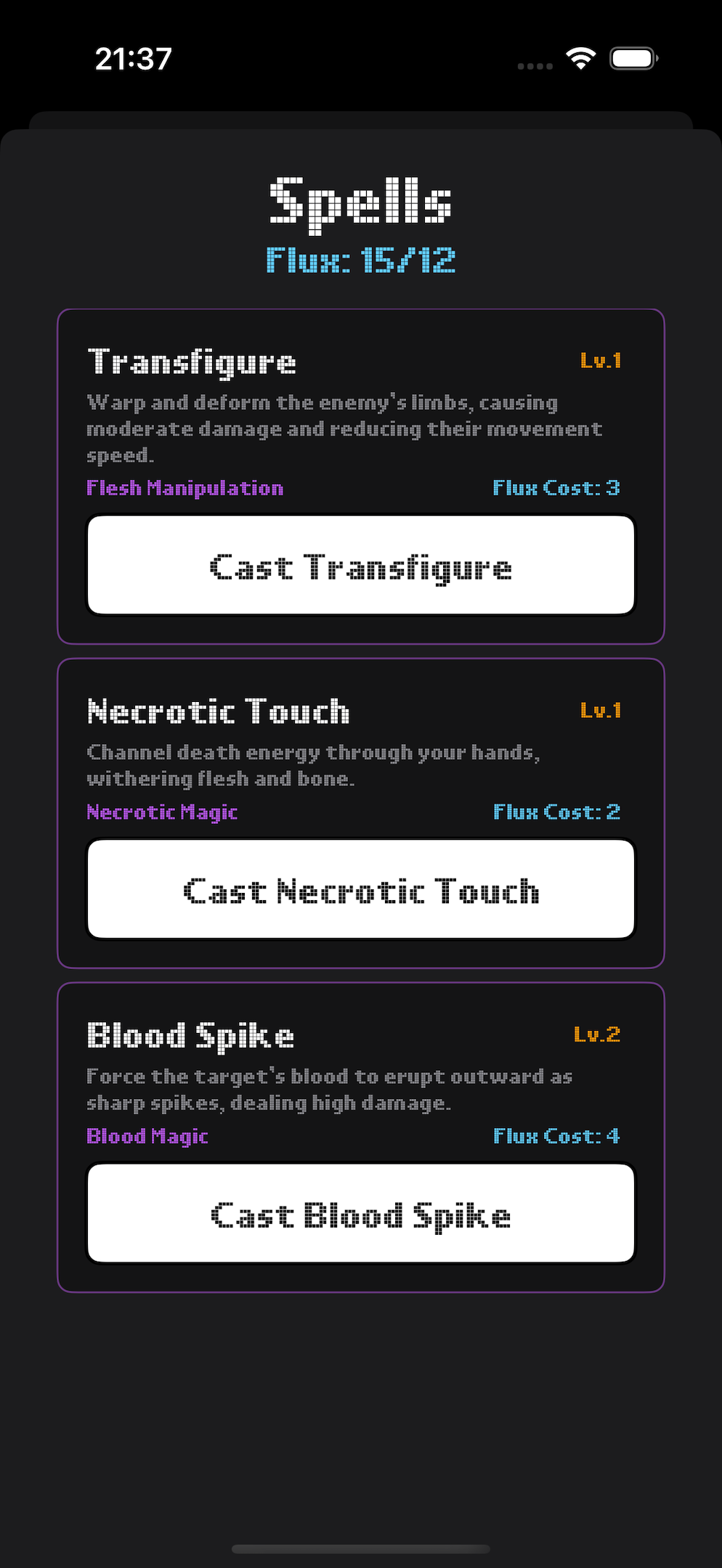Tap the Cast Necrotic Touch button
The width and height of the screenshot is (722, 1568).
pos(361,889)
